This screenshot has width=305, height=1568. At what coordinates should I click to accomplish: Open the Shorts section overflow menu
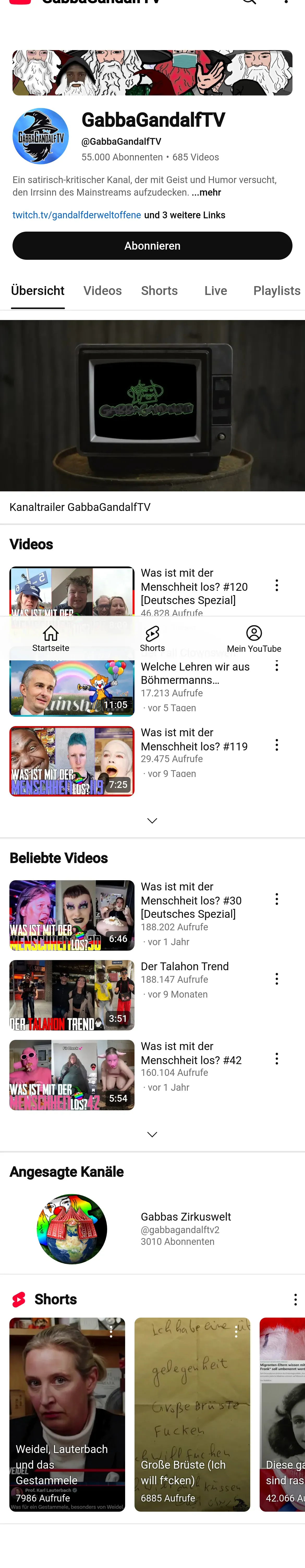click(295, 1300)
